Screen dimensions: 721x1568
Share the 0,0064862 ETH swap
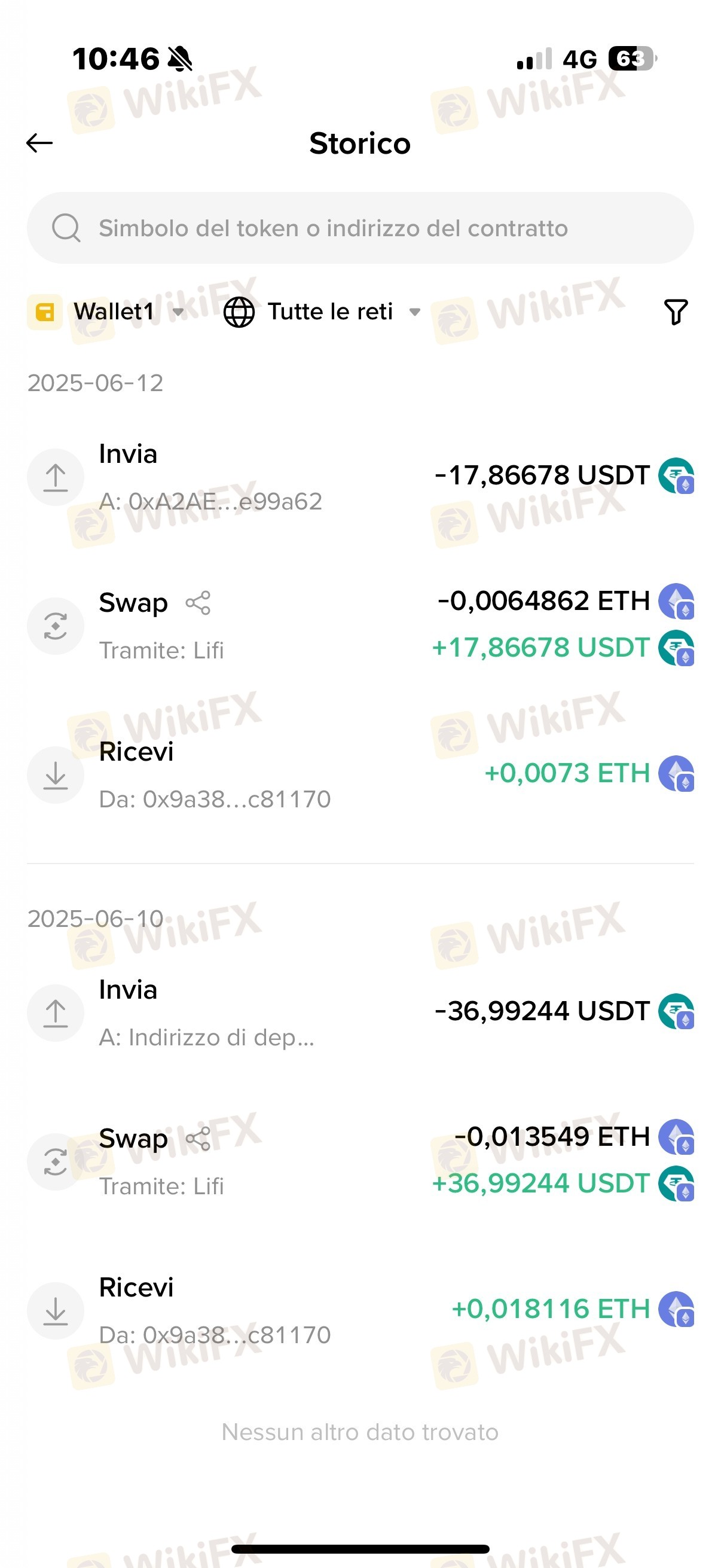click(x=198, y=603)
